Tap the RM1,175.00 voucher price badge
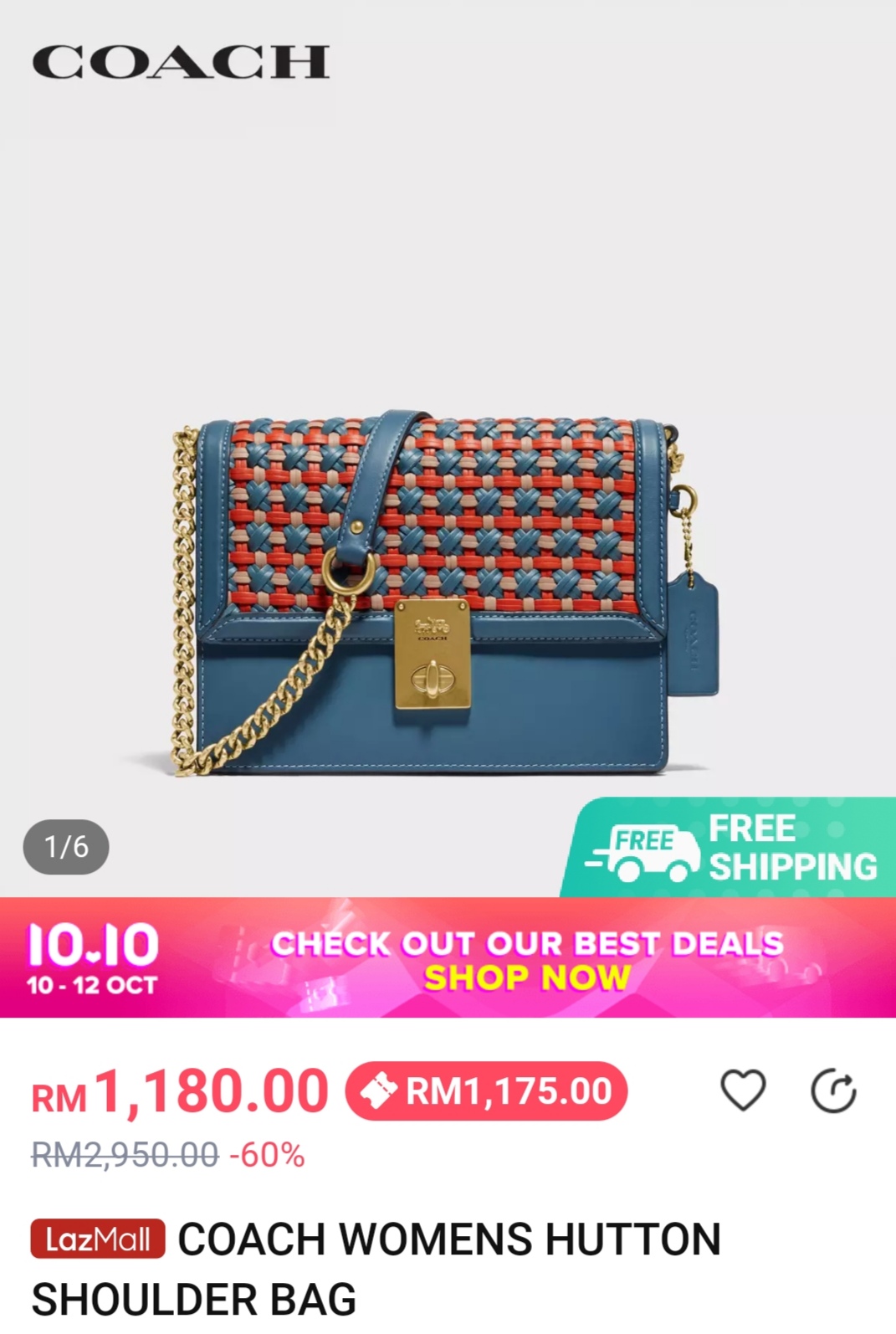 pyautogui.click(x=486, y=1091)
